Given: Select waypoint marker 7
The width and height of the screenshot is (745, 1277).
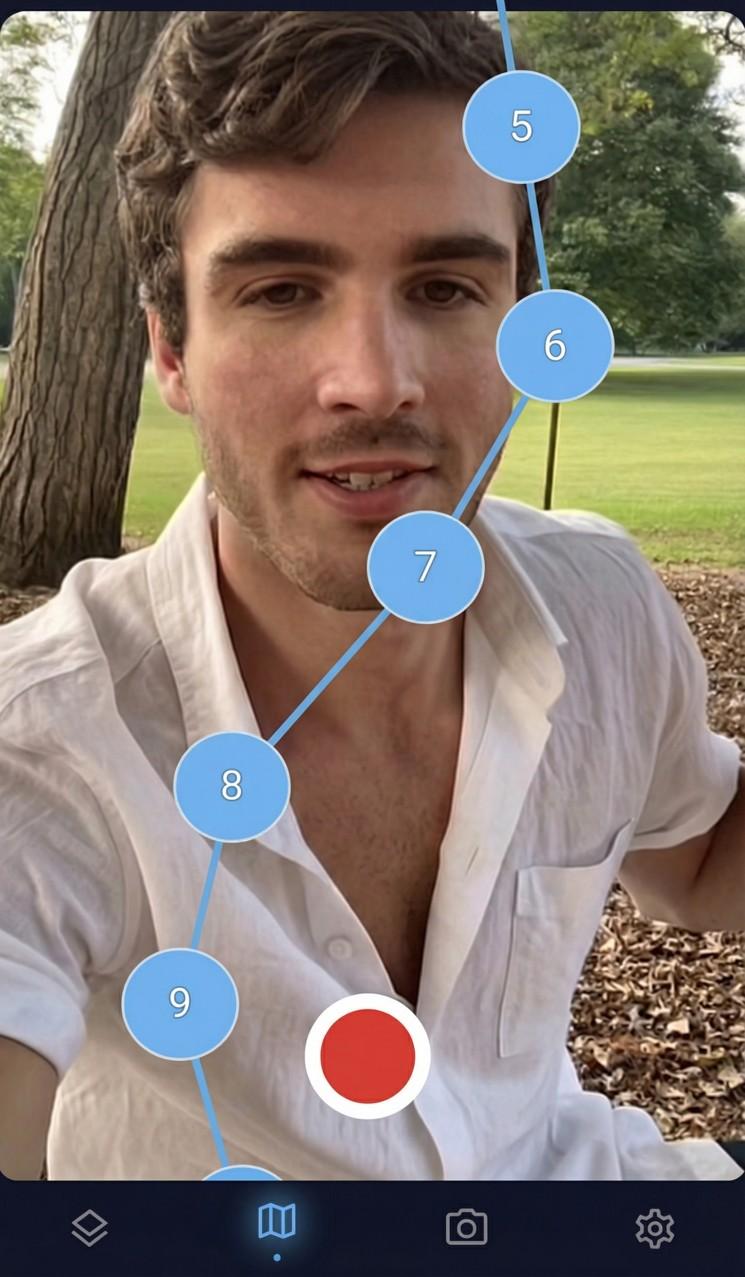Looking at the screenshot, I should [426, 566].
